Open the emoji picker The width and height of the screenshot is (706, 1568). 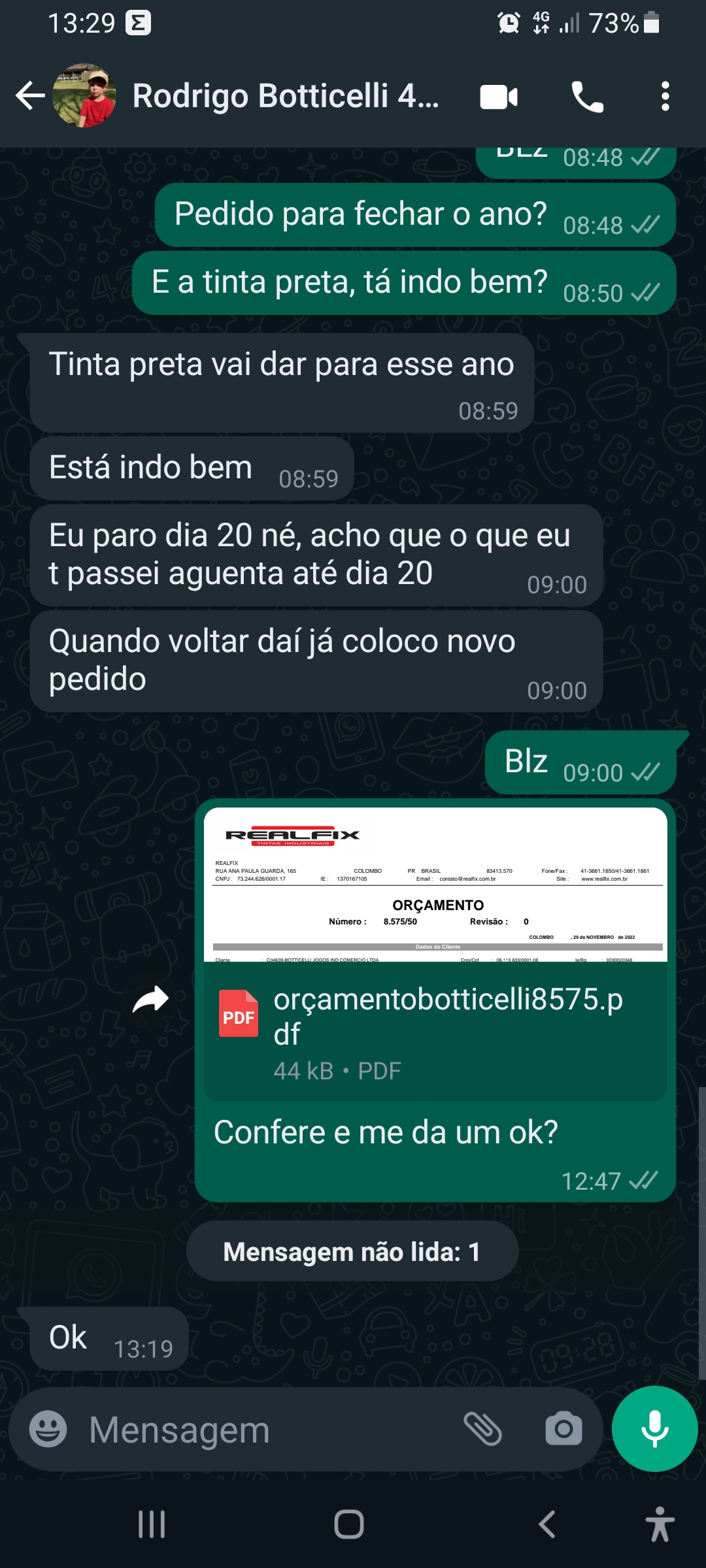48,1429
